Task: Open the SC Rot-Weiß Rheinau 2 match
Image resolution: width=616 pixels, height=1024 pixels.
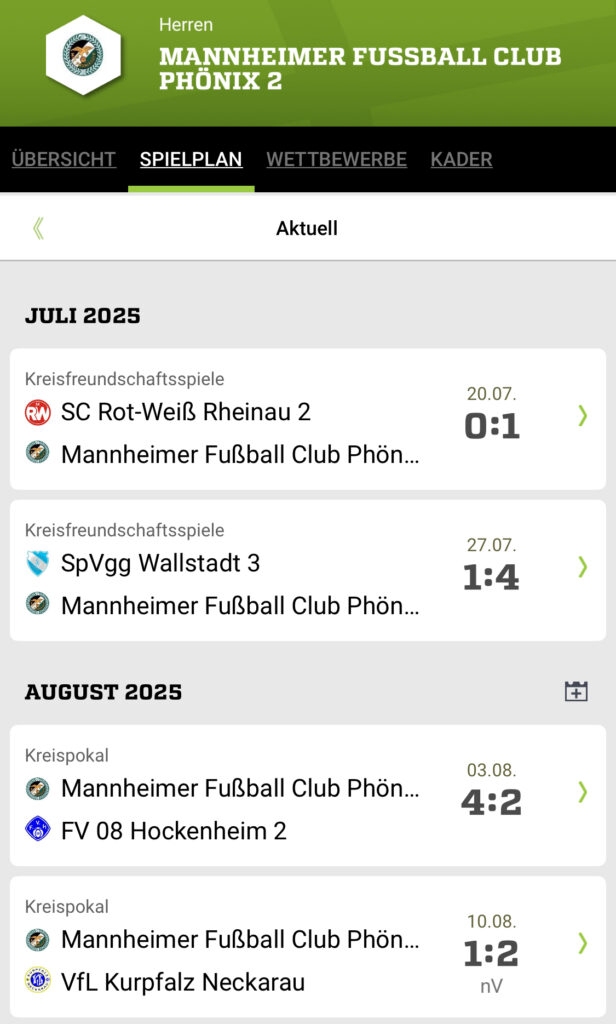Action: (x=308, y=419)
